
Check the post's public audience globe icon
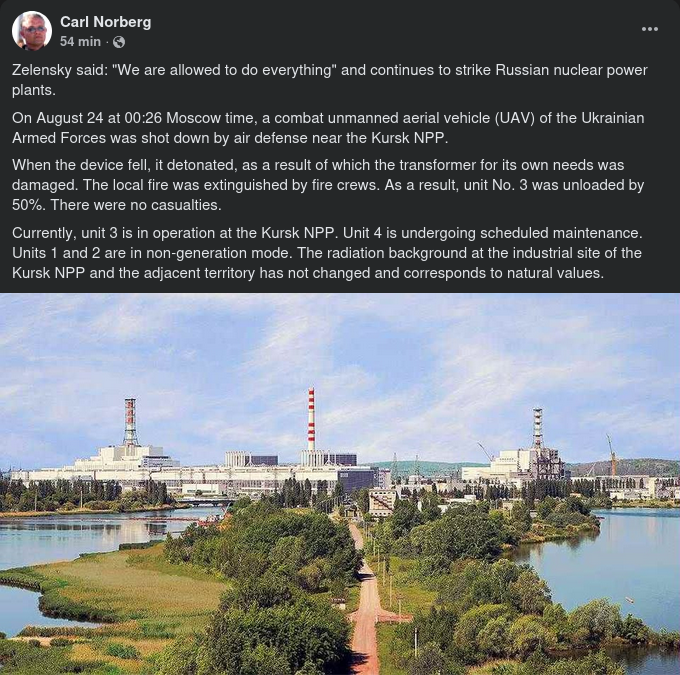tap(120, 42)
